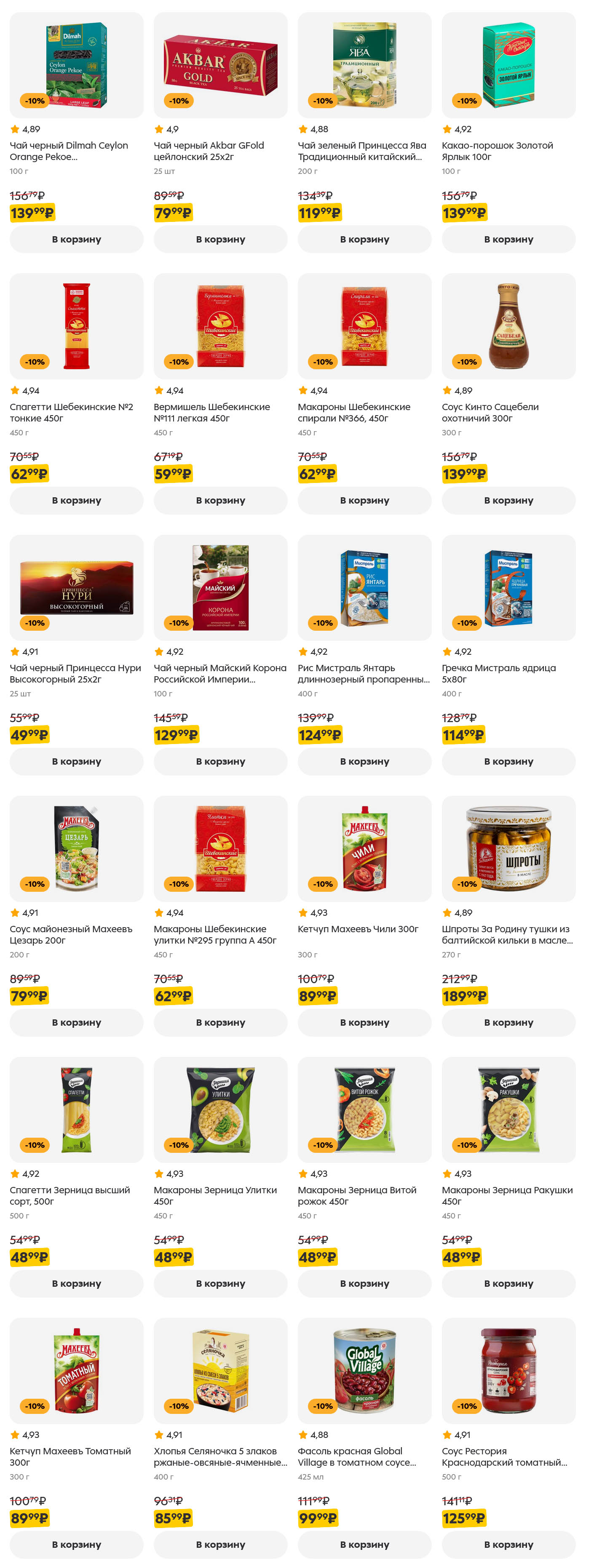594x1568 pixels.
Task: Add Макароны Зерница Ракушки to cart
Action: [x=508, y=1283]
